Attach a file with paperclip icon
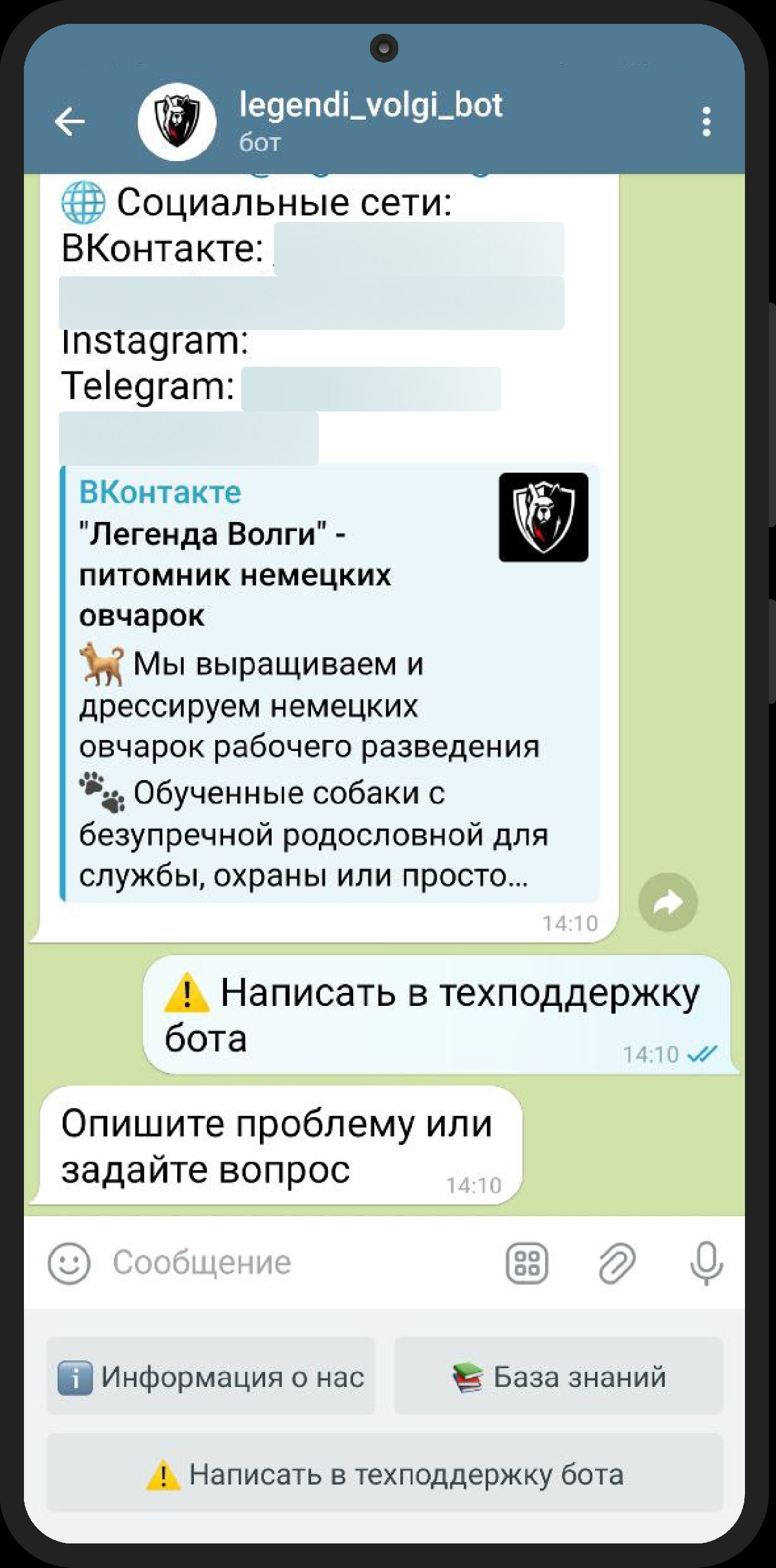The image size is (776, 1568). (x=616, y=1263)
